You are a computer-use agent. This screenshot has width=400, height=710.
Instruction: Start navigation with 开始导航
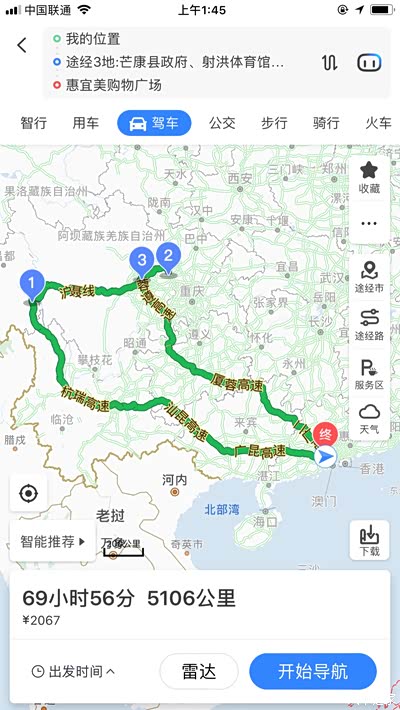(313, 671)
